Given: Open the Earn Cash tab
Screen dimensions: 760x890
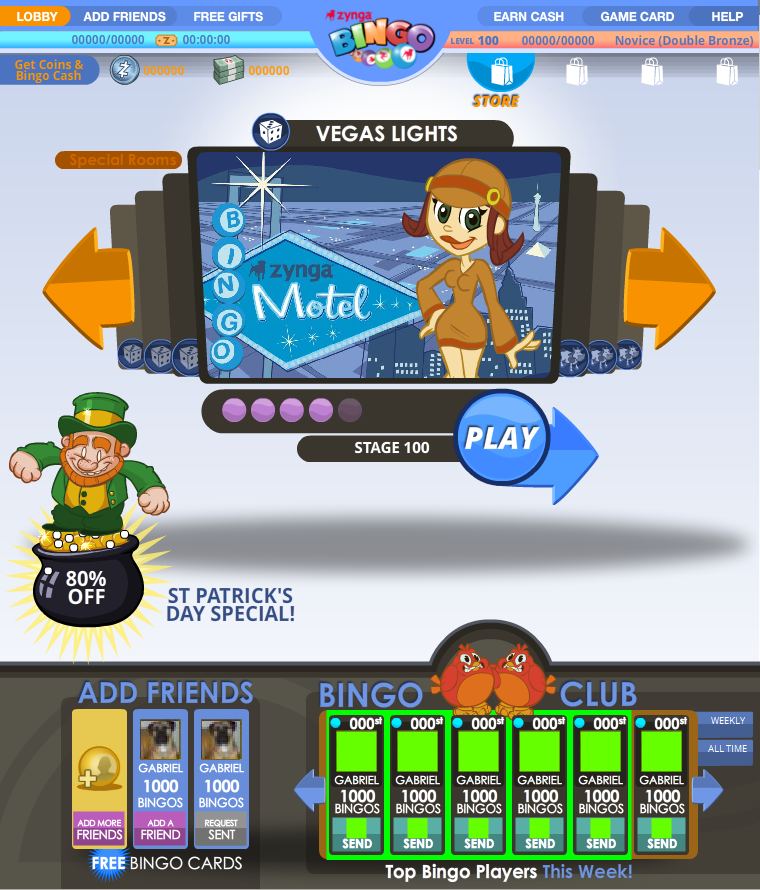Looking at the screenshot, I should (x=528, y=16).
